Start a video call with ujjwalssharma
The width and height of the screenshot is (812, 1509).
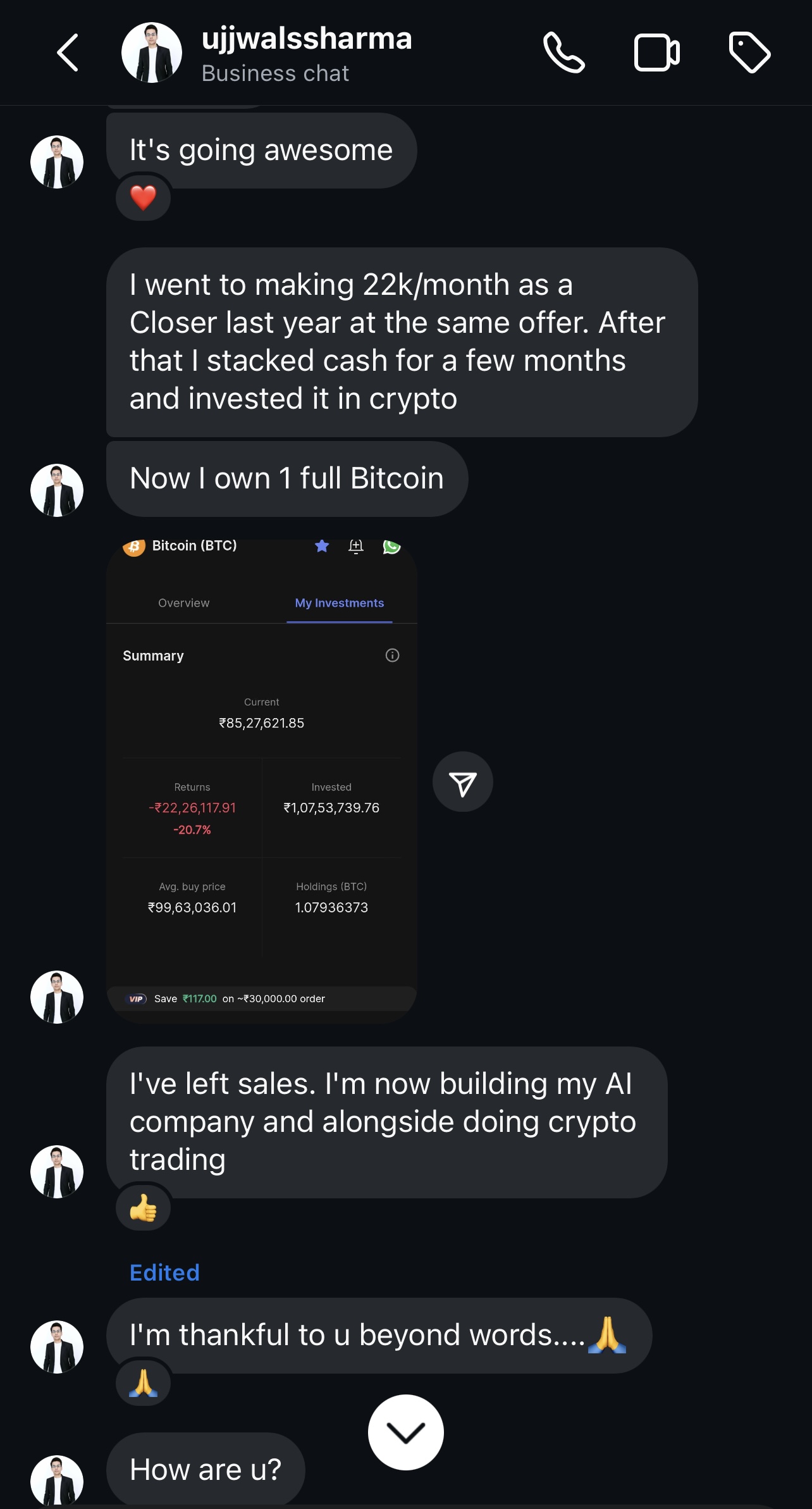[x=657, y=53]
